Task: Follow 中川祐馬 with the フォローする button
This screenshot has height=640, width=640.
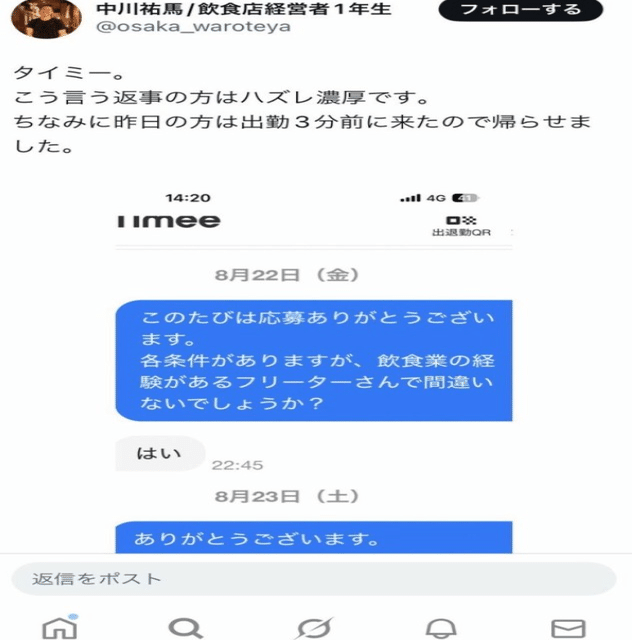Action: coord(520,10)
